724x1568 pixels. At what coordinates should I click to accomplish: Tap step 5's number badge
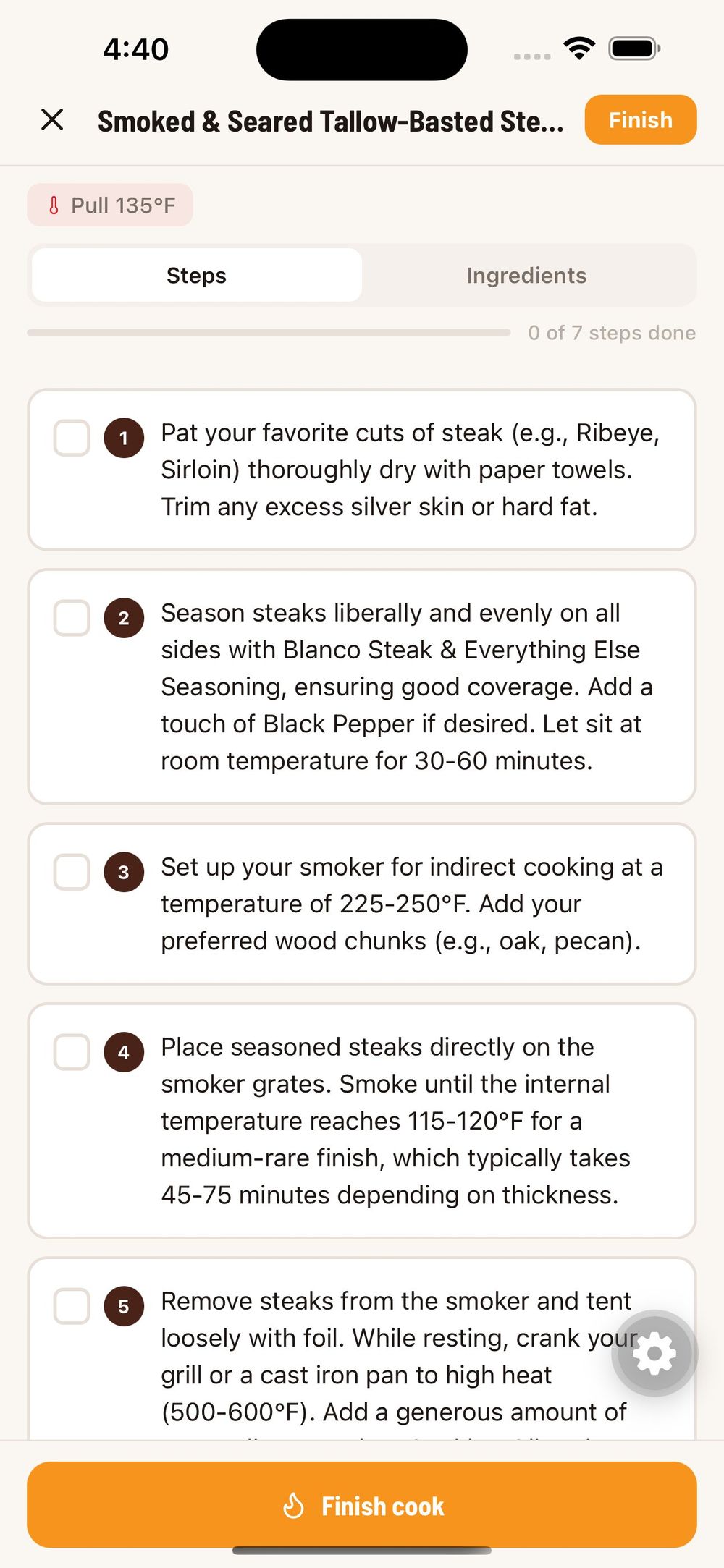pos(123,1307)
